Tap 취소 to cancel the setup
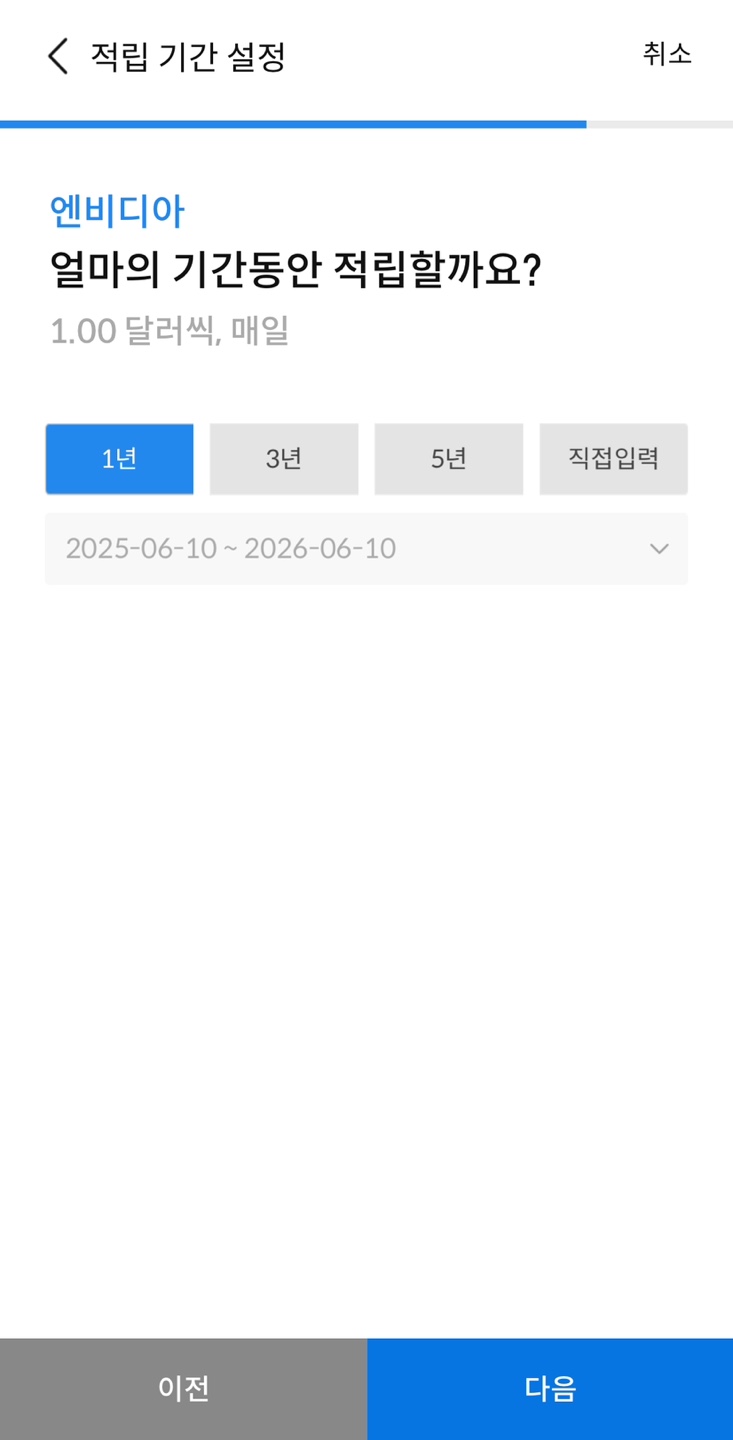Viewport: 733px width, 1440px height. click(667, 55)
